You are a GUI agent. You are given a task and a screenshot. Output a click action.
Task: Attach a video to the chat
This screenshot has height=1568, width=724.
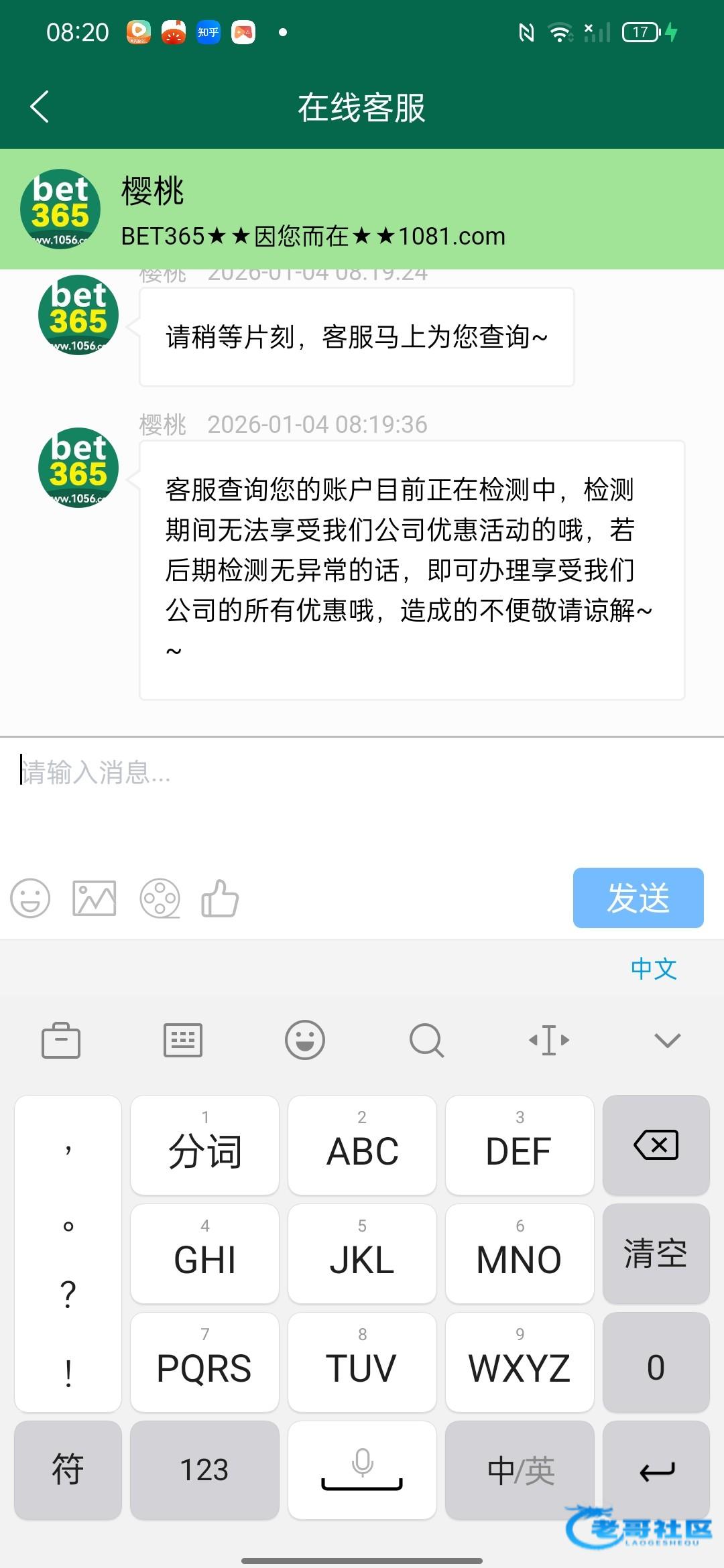coord(160,898)
